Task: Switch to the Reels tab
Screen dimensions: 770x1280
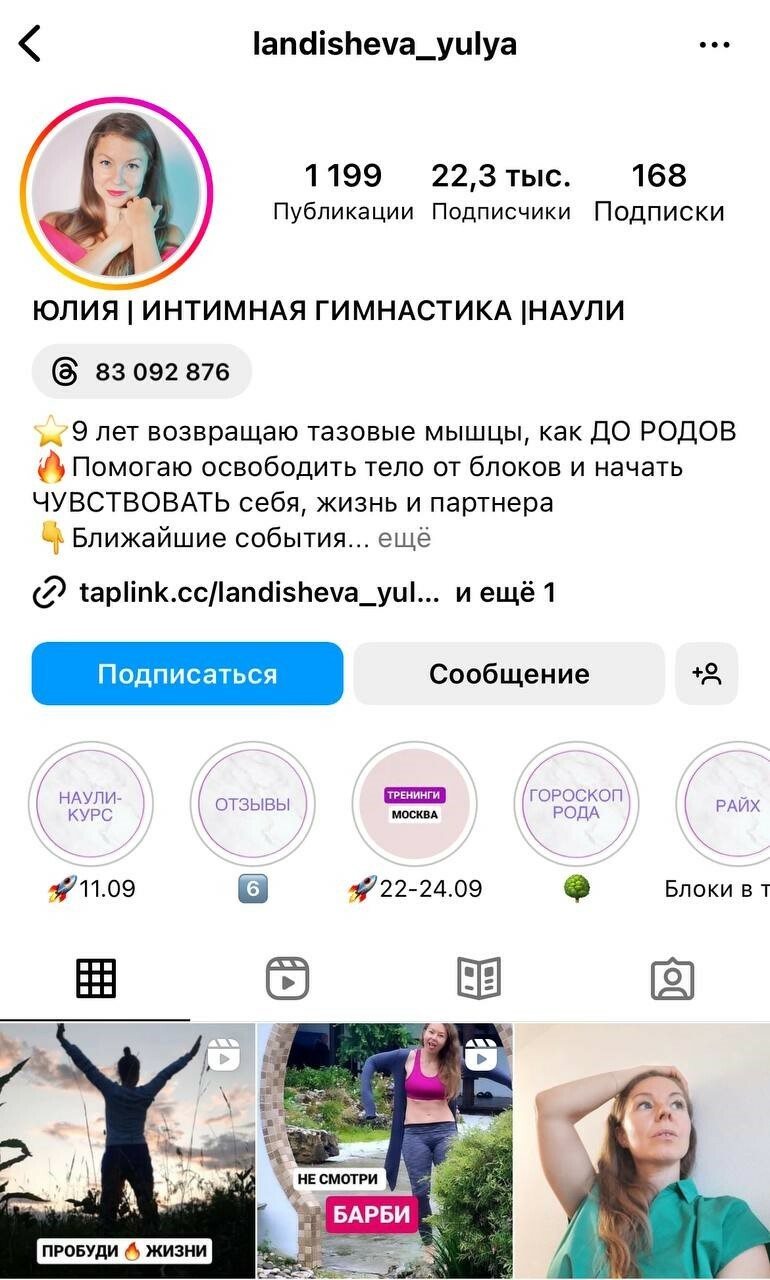Action: [287, 978]
